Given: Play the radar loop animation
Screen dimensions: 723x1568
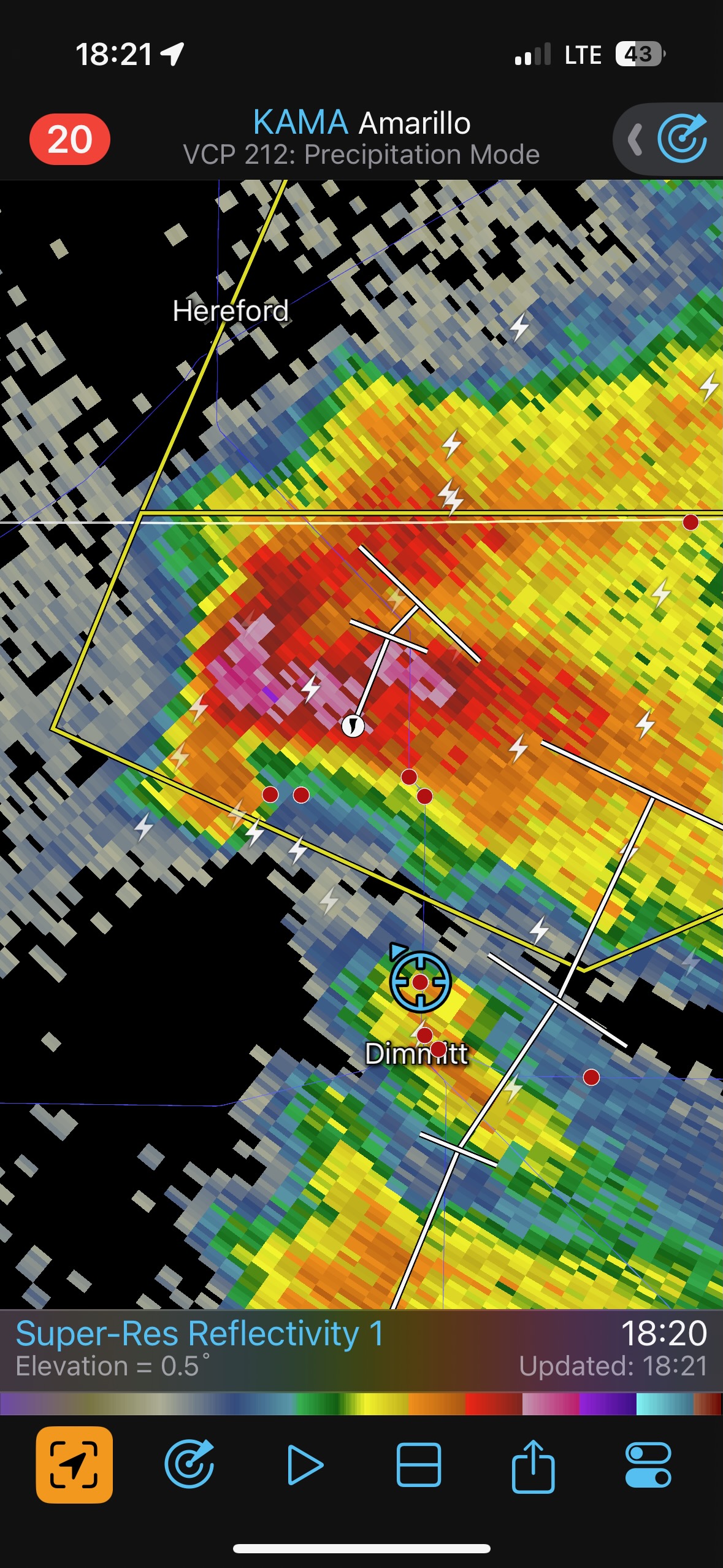Looking at the screenshot, I should pyautogui.click(x=305, y=1464).
